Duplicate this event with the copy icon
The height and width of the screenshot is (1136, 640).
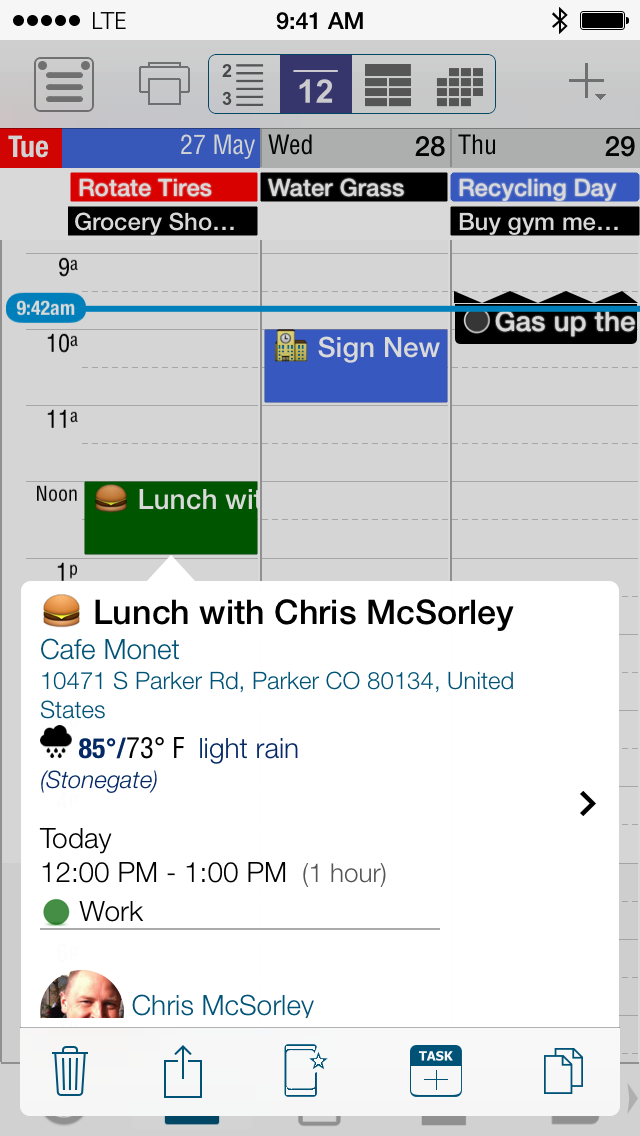(x=563, y=1072)
